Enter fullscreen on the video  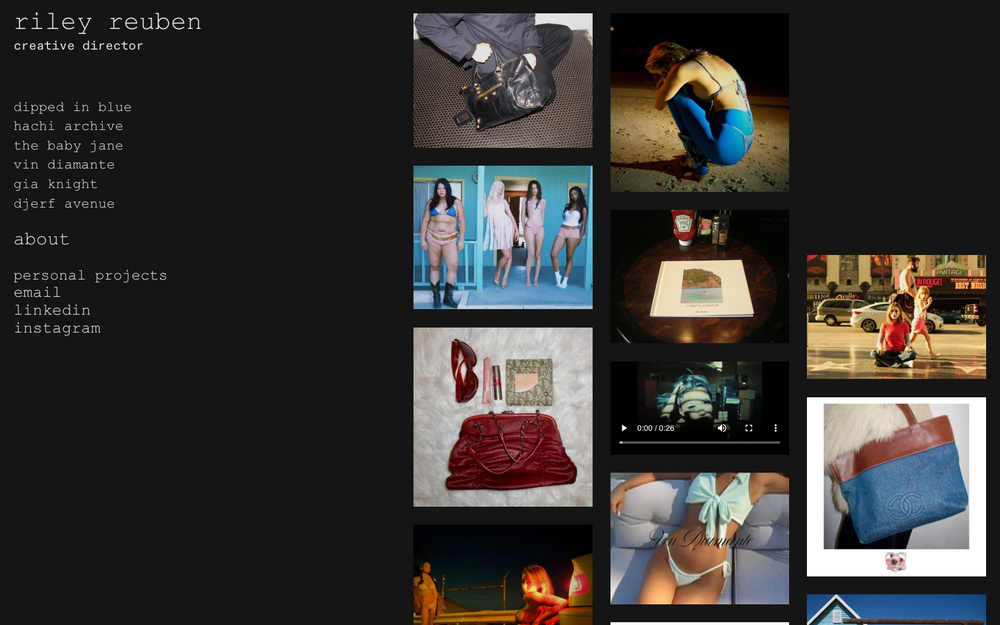coord(749,428)
